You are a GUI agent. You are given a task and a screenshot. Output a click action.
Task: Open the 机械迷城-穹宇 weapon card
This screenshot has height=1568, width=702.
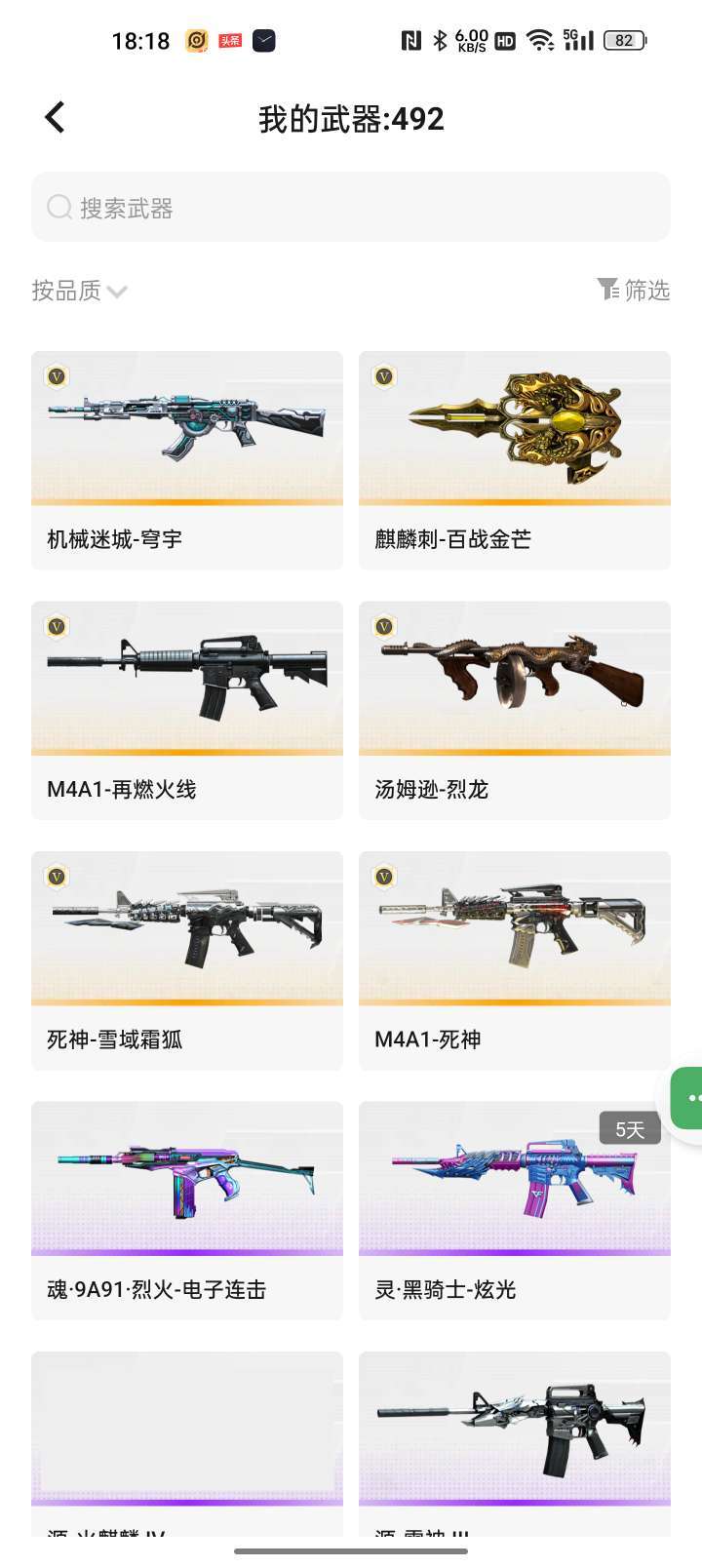tap(187, 459)
